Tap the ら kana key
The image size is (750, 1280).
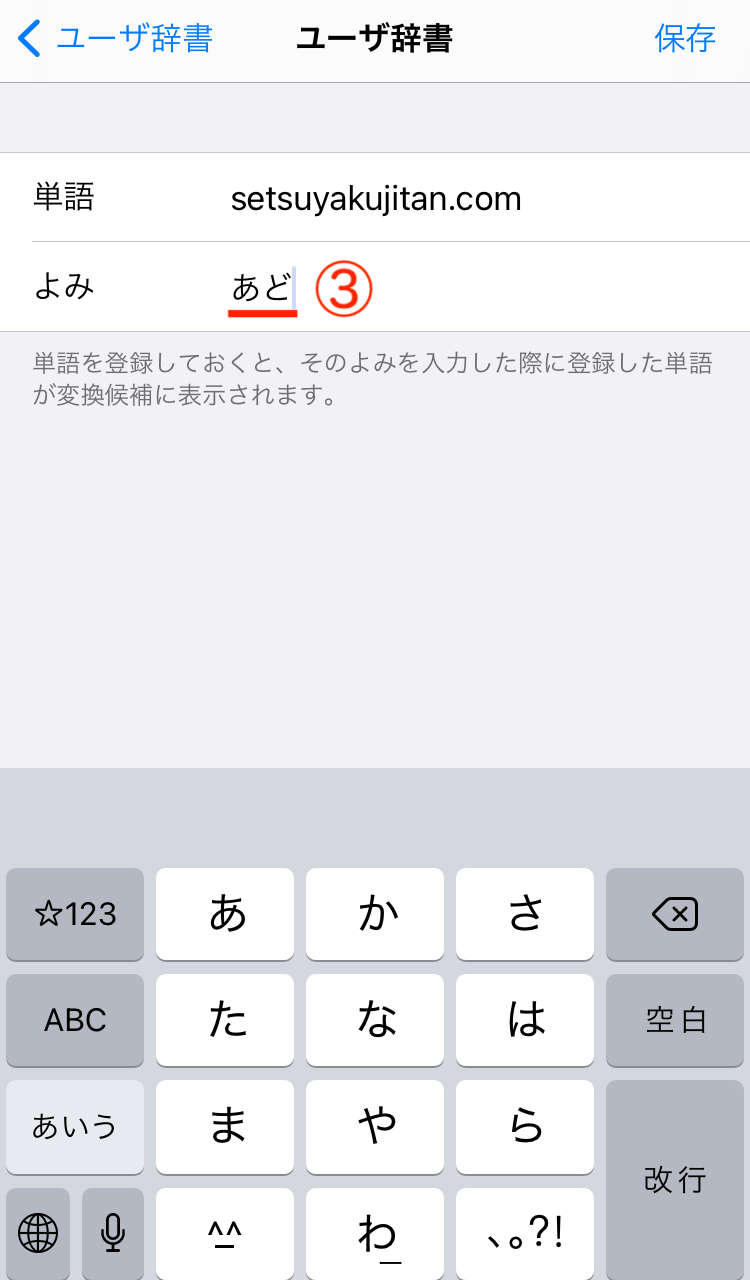coord(525,1126)
